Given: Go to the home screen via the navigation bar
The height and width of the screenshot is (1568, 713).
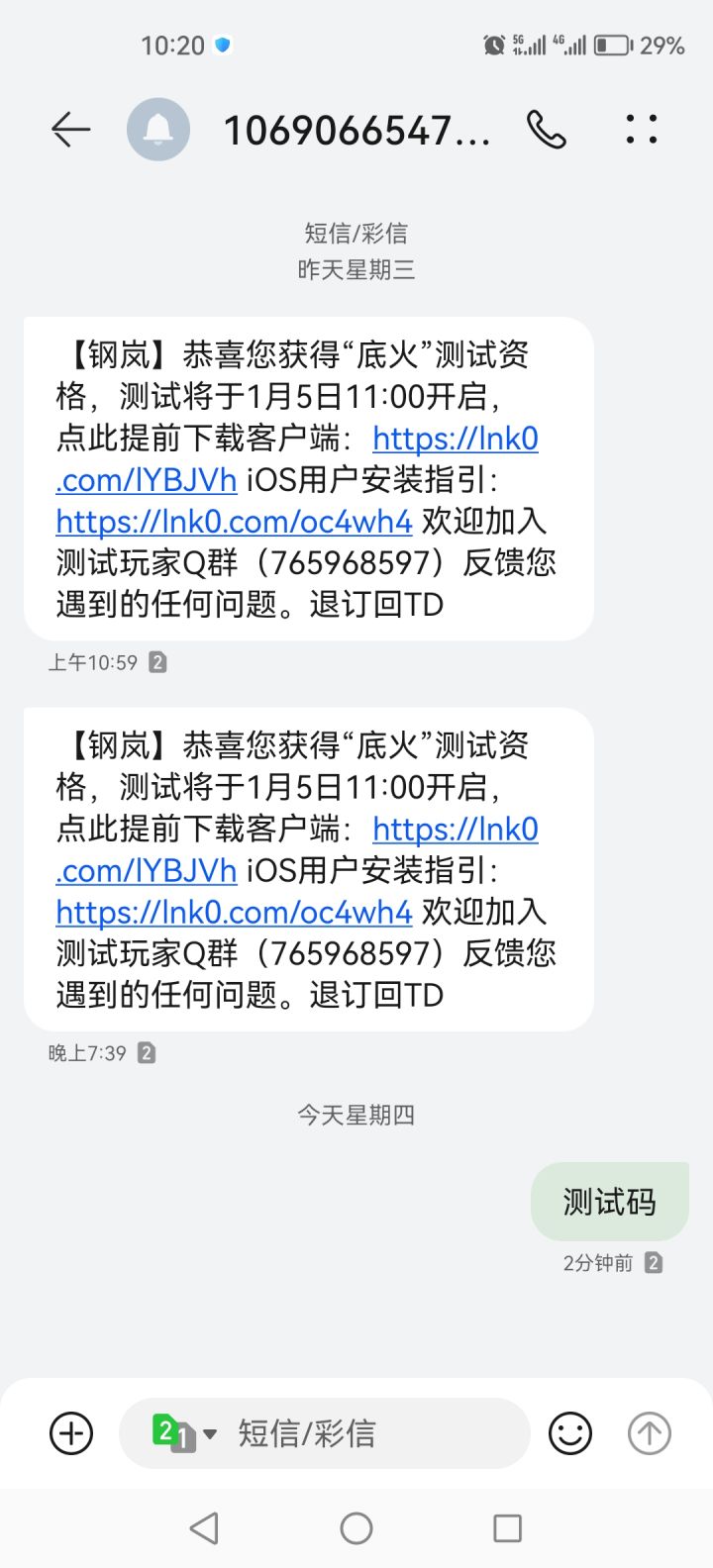Looking at the screenshot, I should pyautogui.click(x=356, y=1528).
